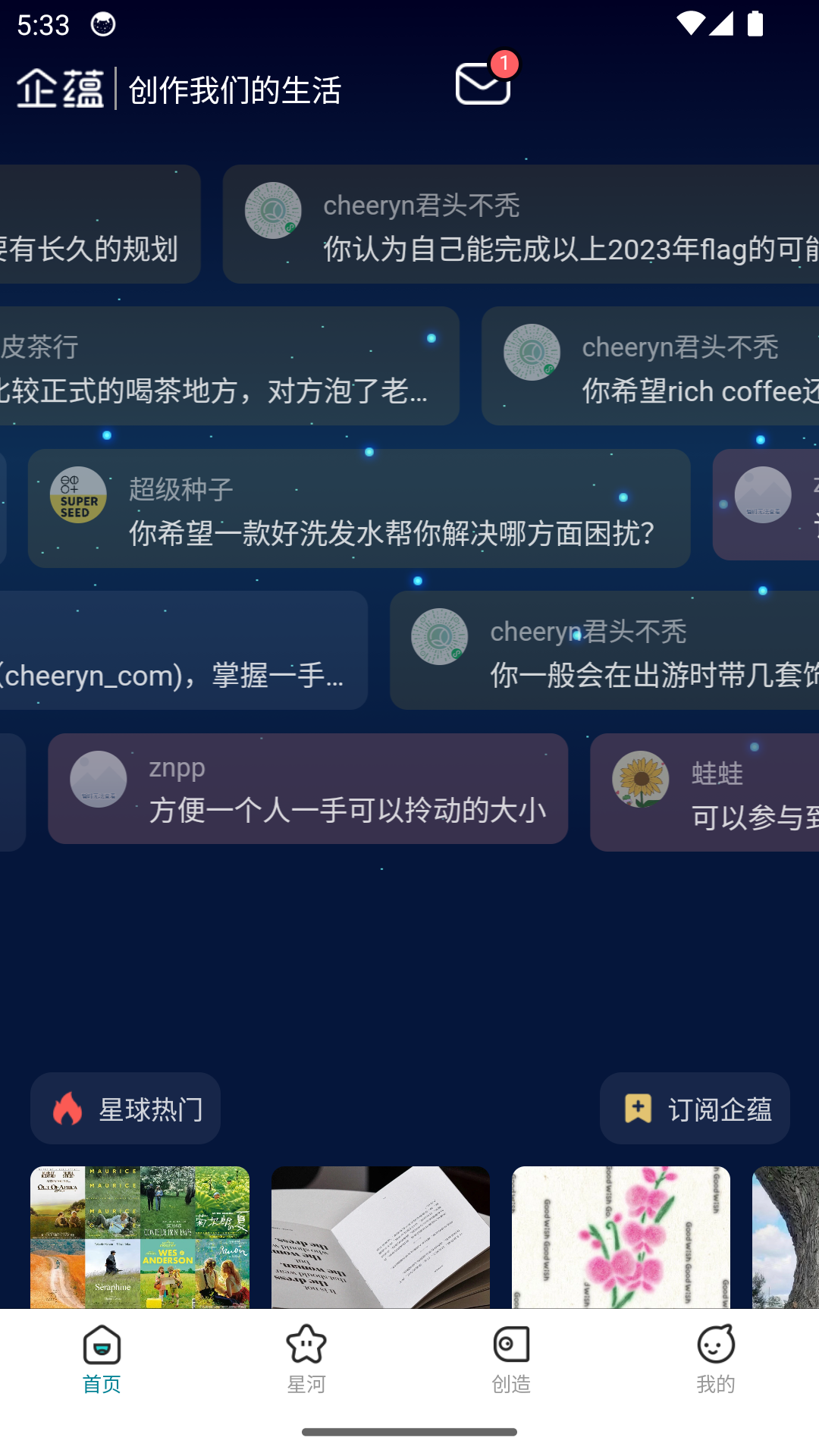Open the 洗发水 question card from 超级种子
The height and width of the screenshot is (1456, 819).
point(356,508)
